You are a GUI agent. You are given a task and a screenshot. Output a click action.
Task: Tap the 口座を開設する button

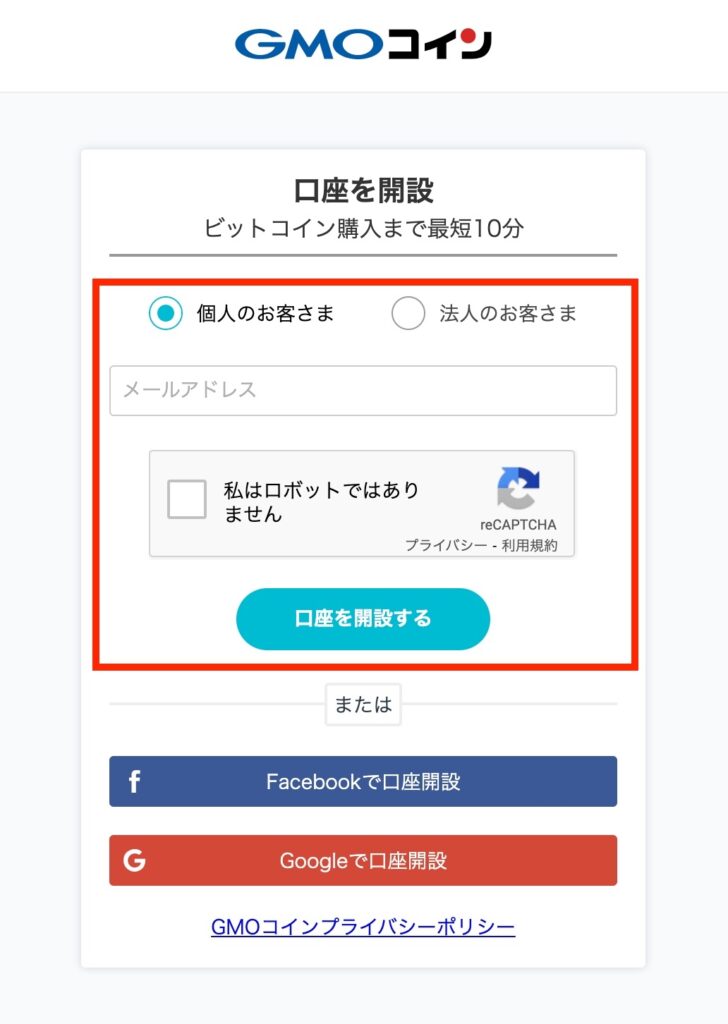pyautogui.click(x=363, y=619)
